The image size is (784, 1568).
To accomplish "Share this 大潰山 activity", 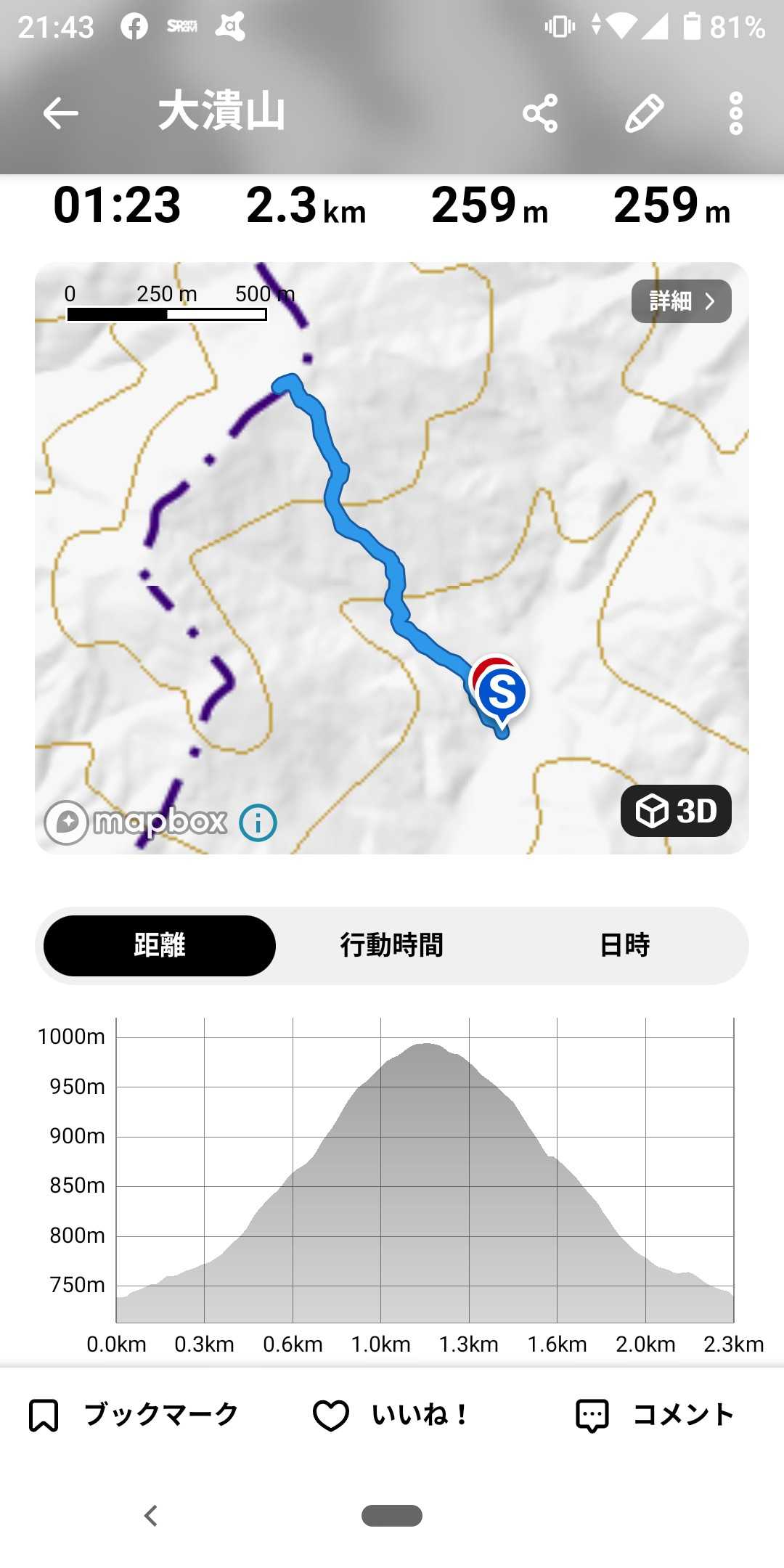I will 540,113.
